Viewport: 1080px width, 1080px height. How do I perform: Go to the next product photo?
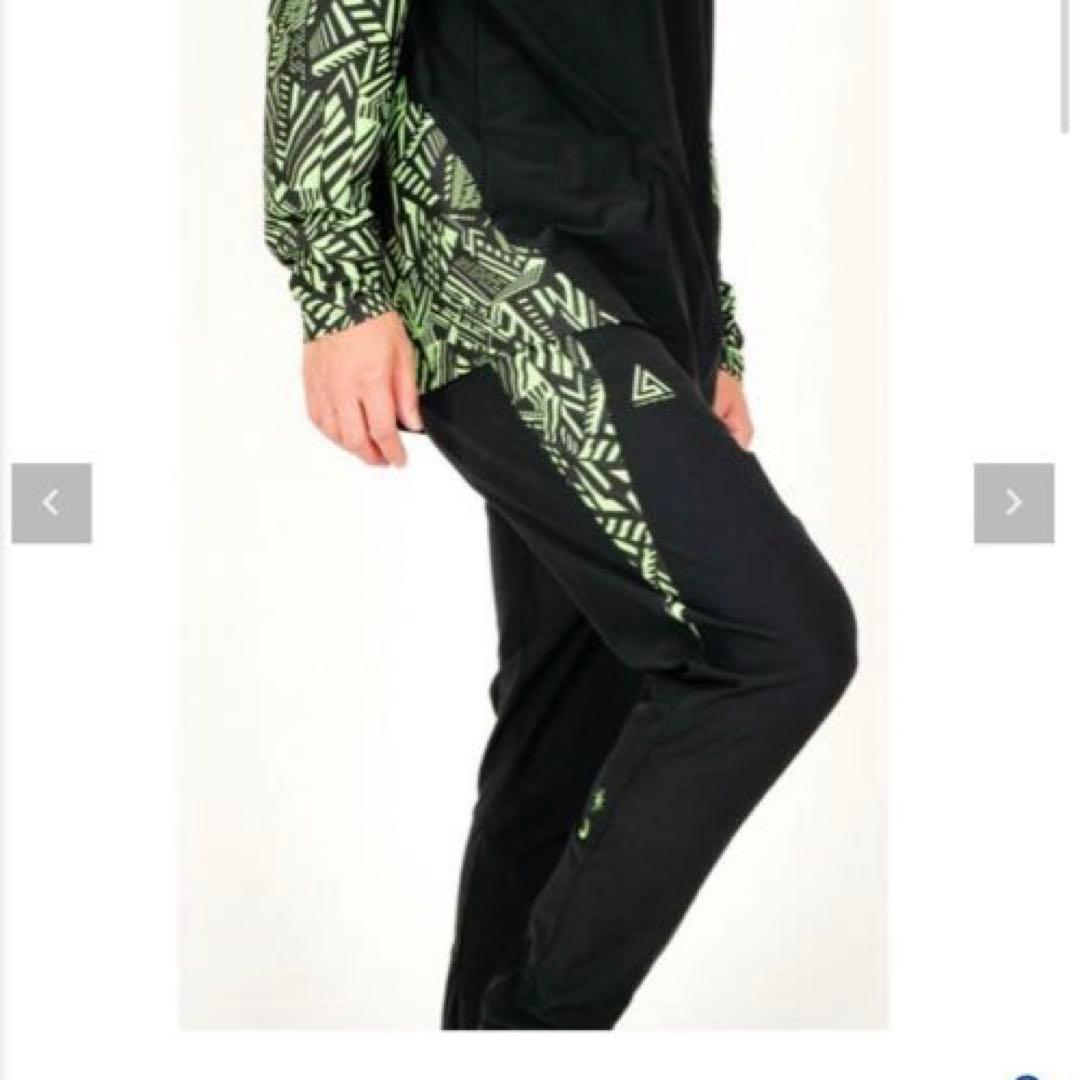pos(1013,503)
